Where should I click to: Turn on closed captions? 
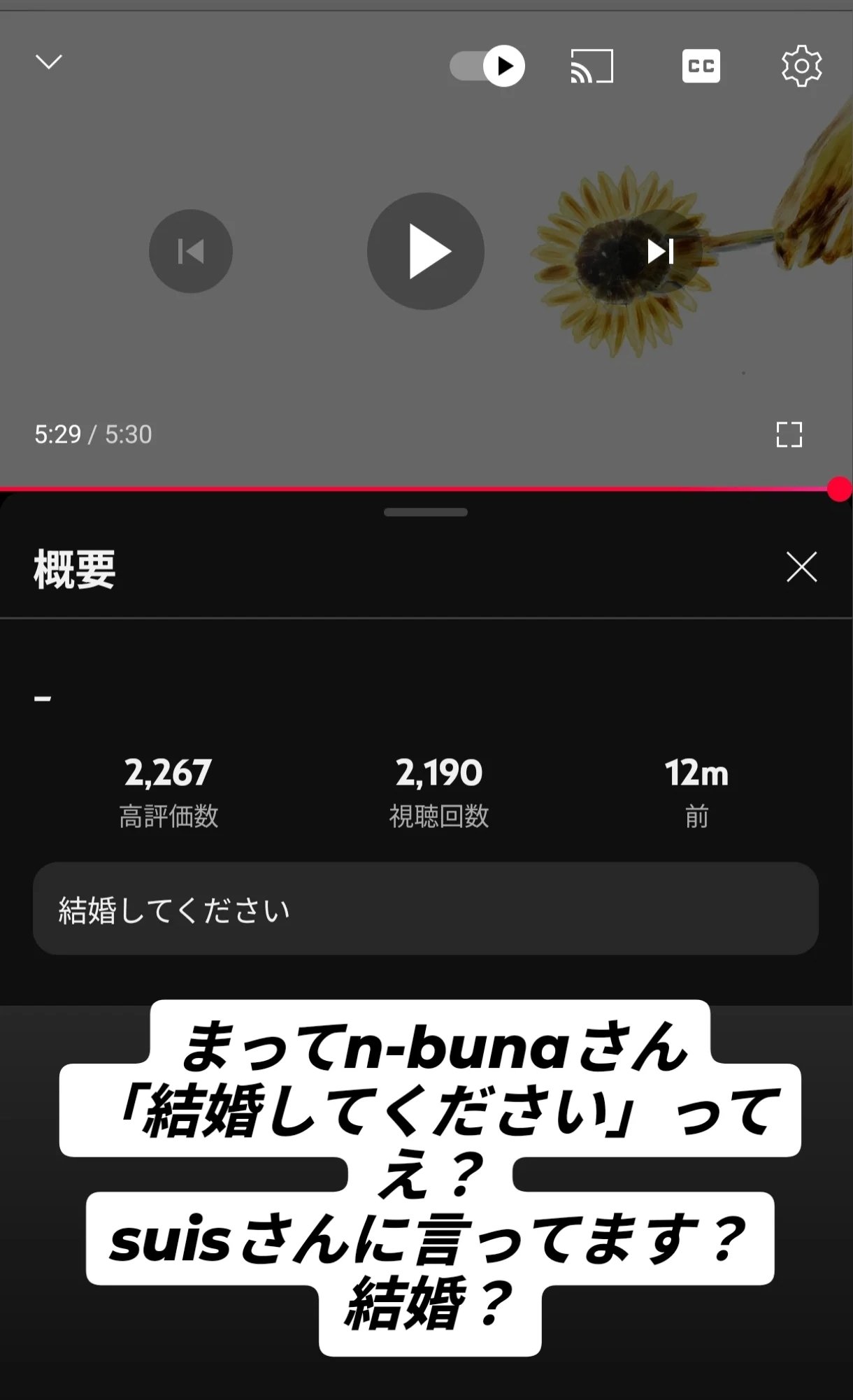click(x=701, y=66)
